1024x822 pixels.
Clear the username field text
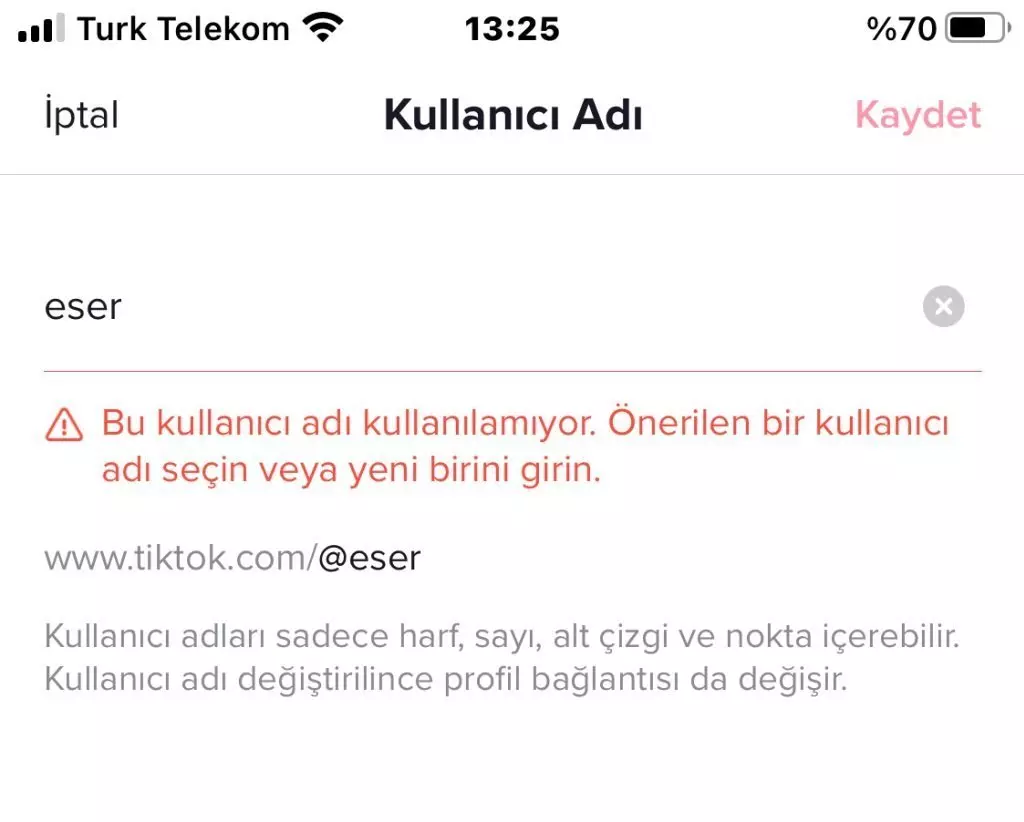pyautogui.click(x=943, y=307)
